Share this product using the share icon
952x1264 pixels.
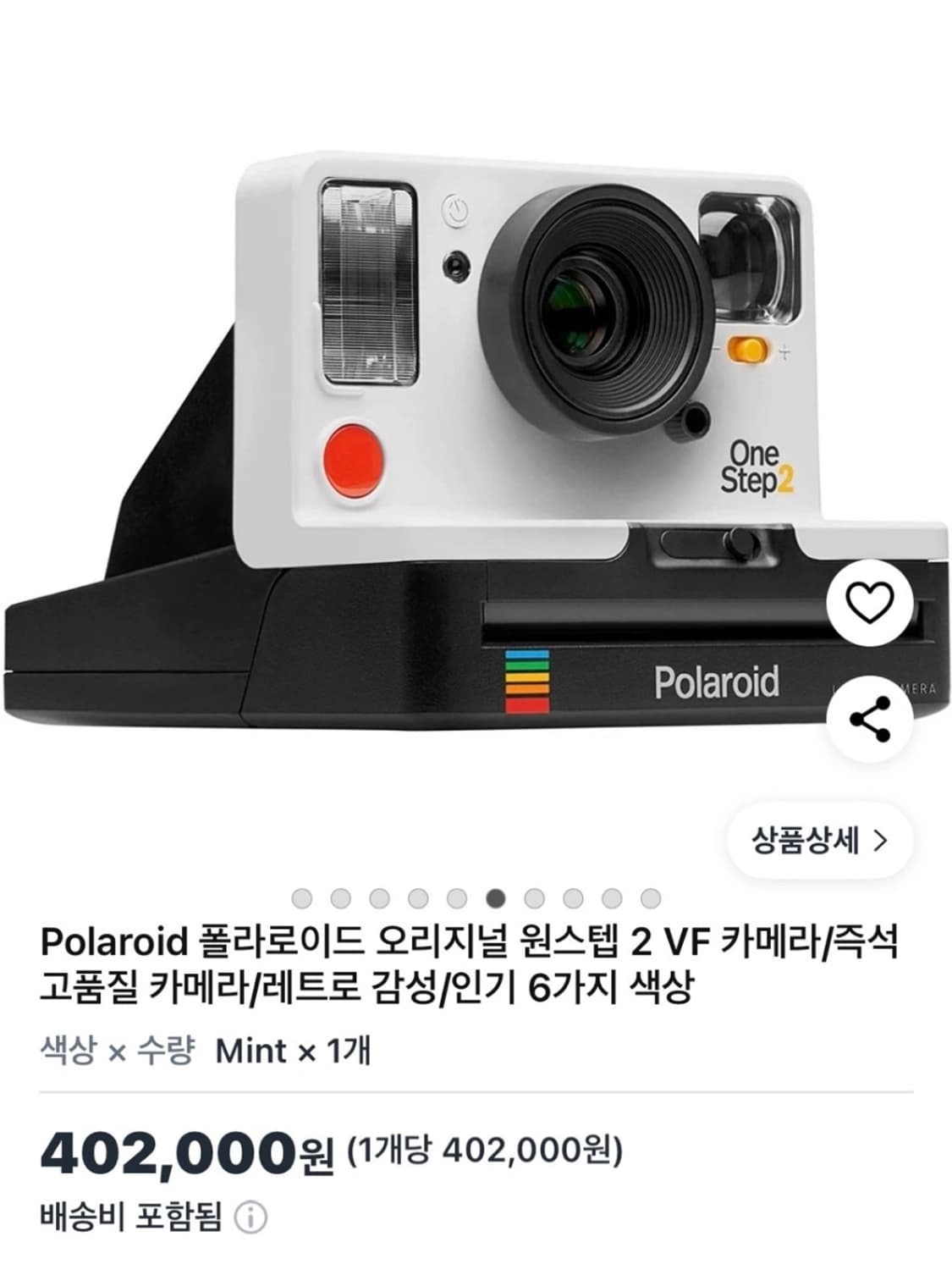click(x=872, y=718)
